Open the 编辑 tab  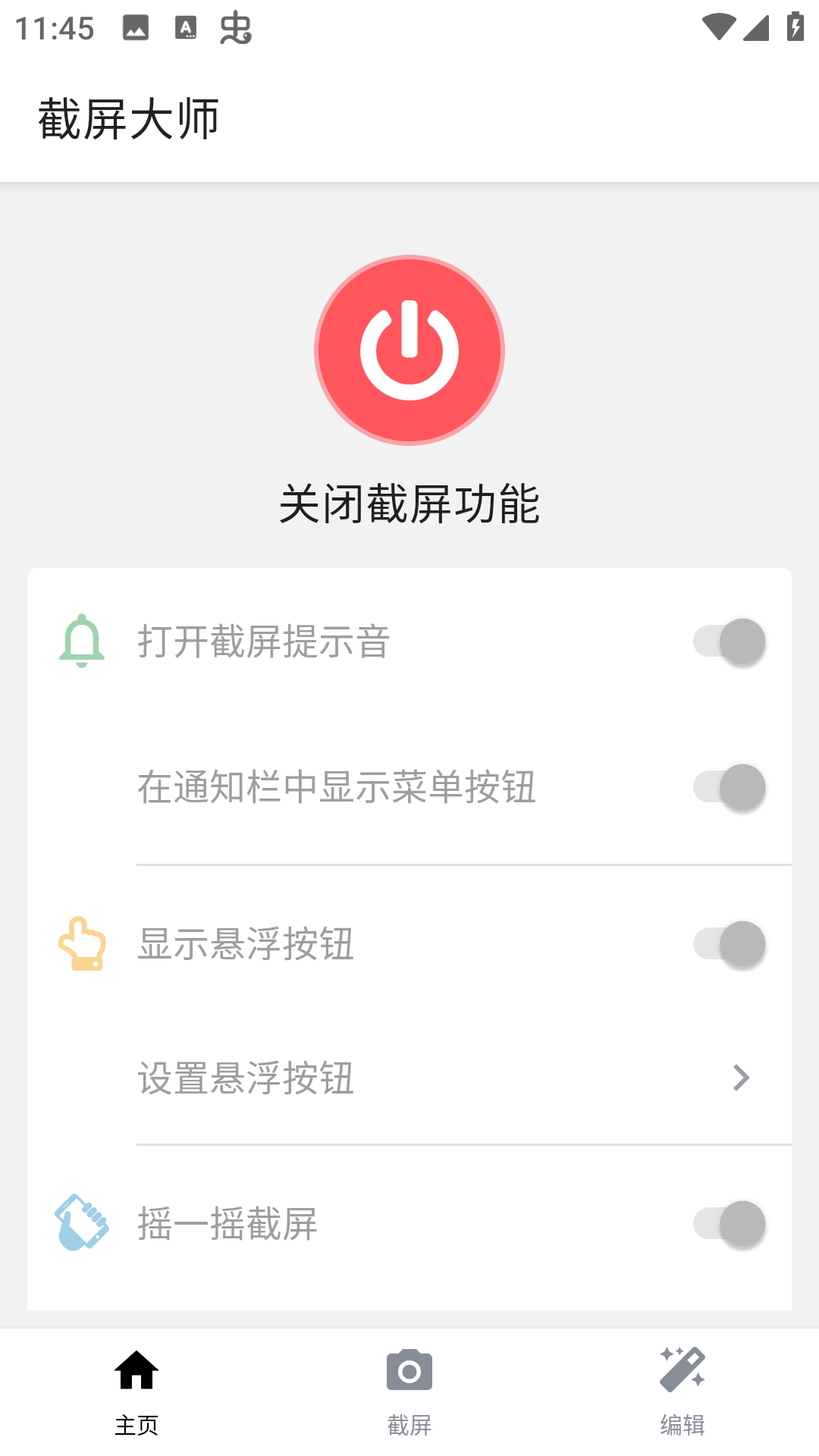683,1424
